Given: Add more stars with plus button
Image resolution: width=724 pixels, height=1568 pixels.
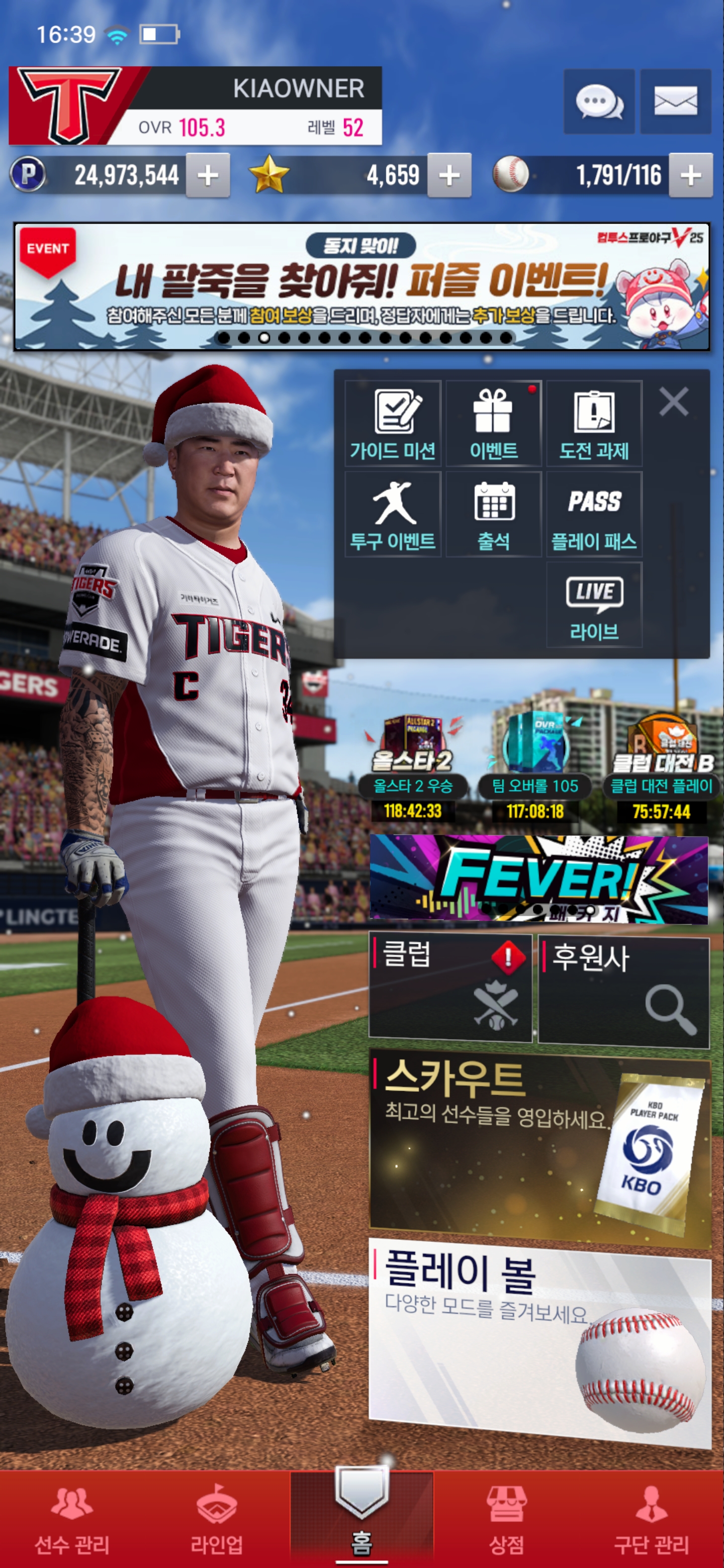Looking at the screenshot, I should click(449, 175).
